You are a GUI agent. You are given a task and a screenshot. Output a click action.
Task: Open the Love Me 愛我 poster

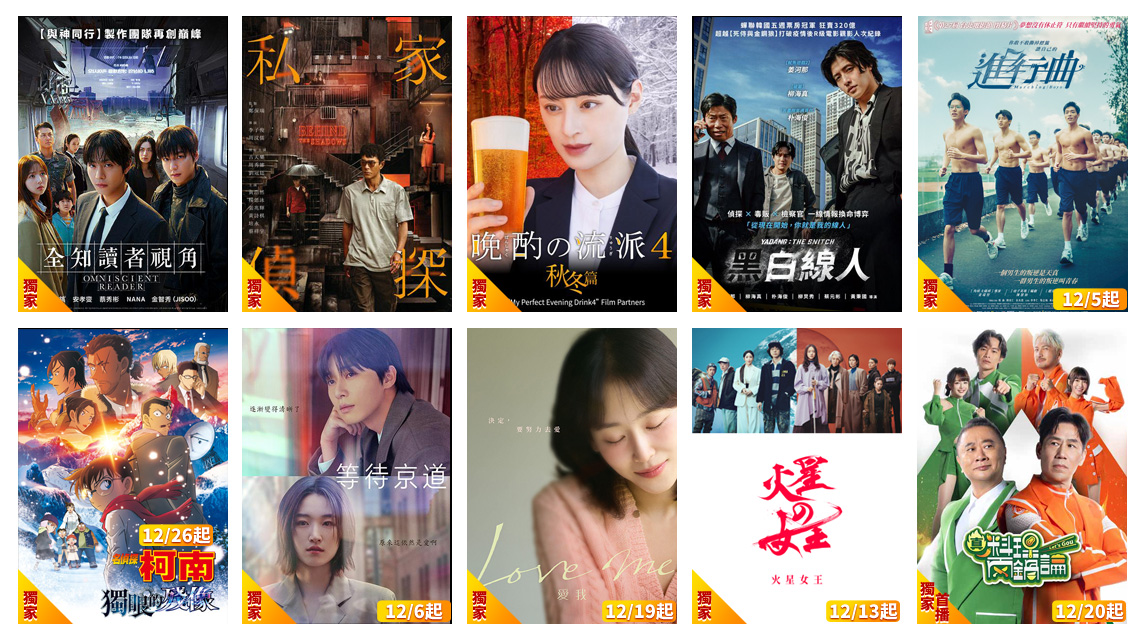571,476
